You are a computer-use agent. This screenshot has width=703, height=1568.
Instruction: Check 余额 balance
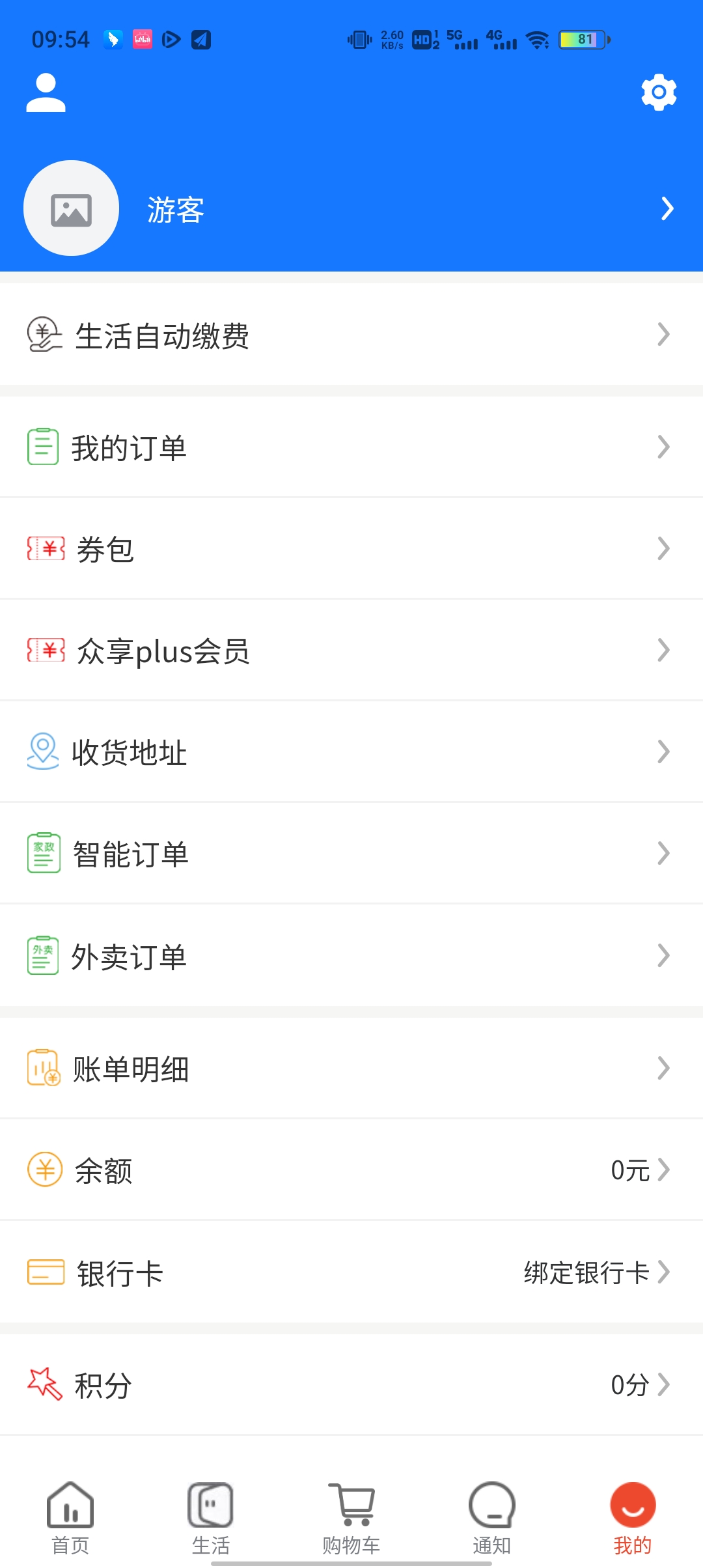[351, 1171]
